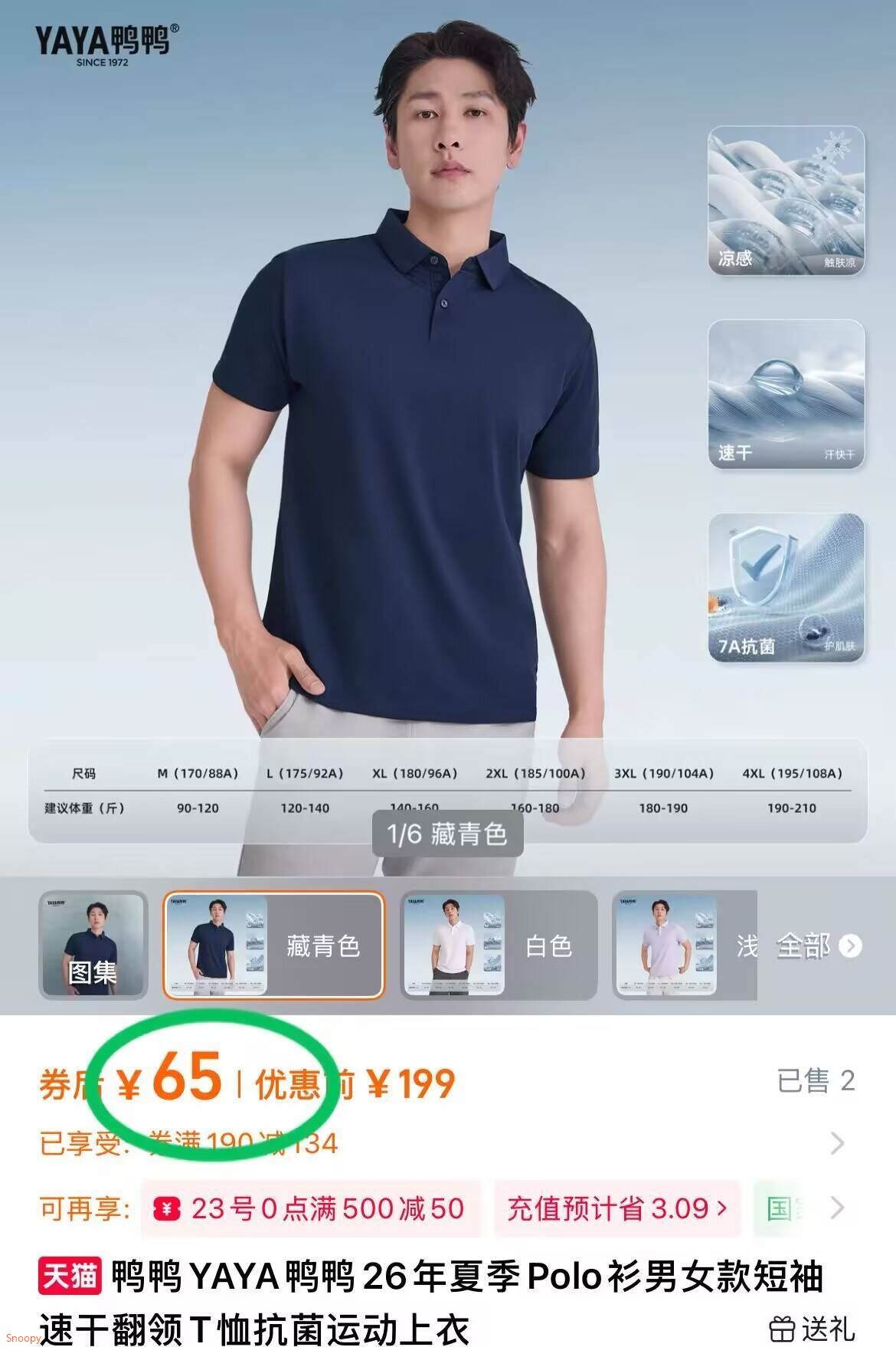The image size is (896, 1347).
Task: Open the 送礼 gift option
Action: (x=812, y=1327)
